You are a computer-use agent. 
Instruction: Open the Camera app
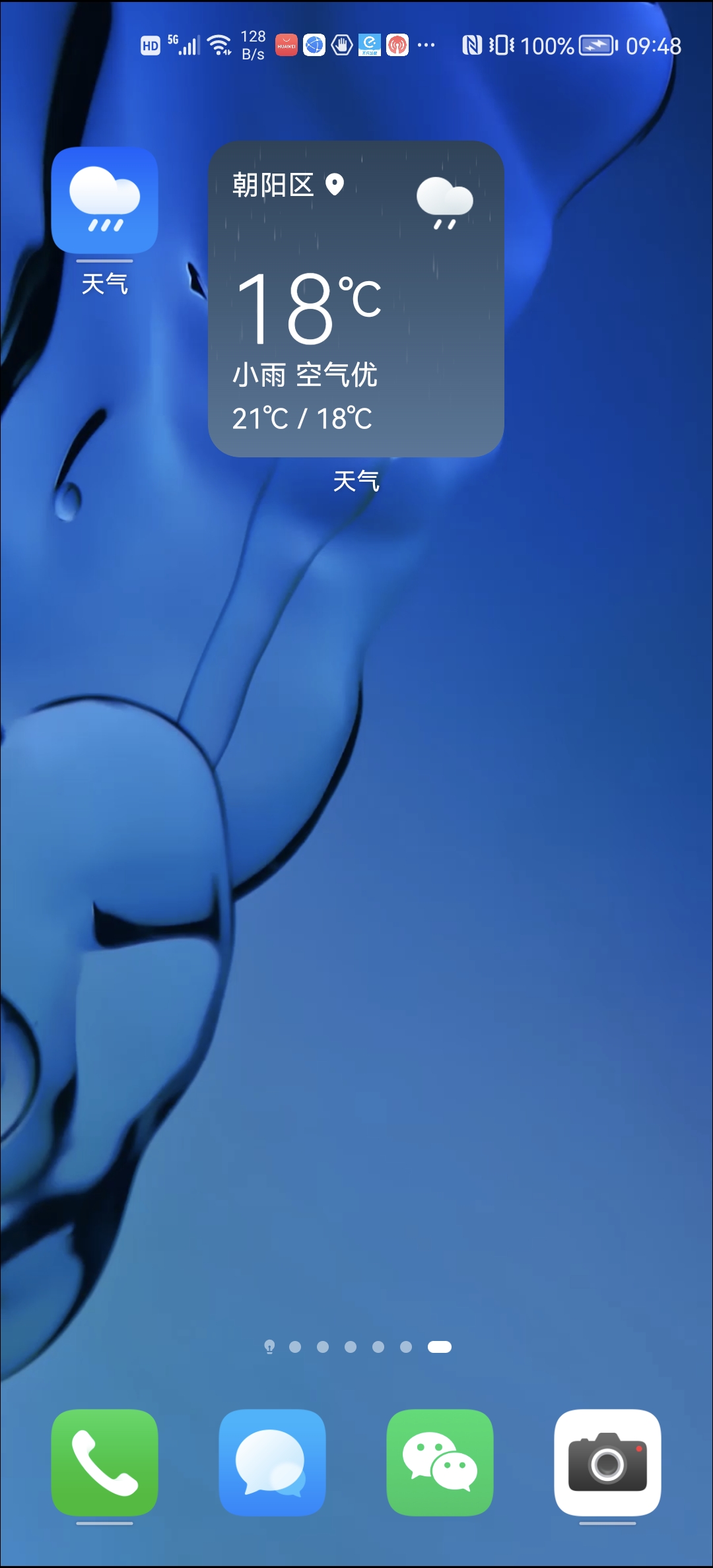coord(607,1462)
